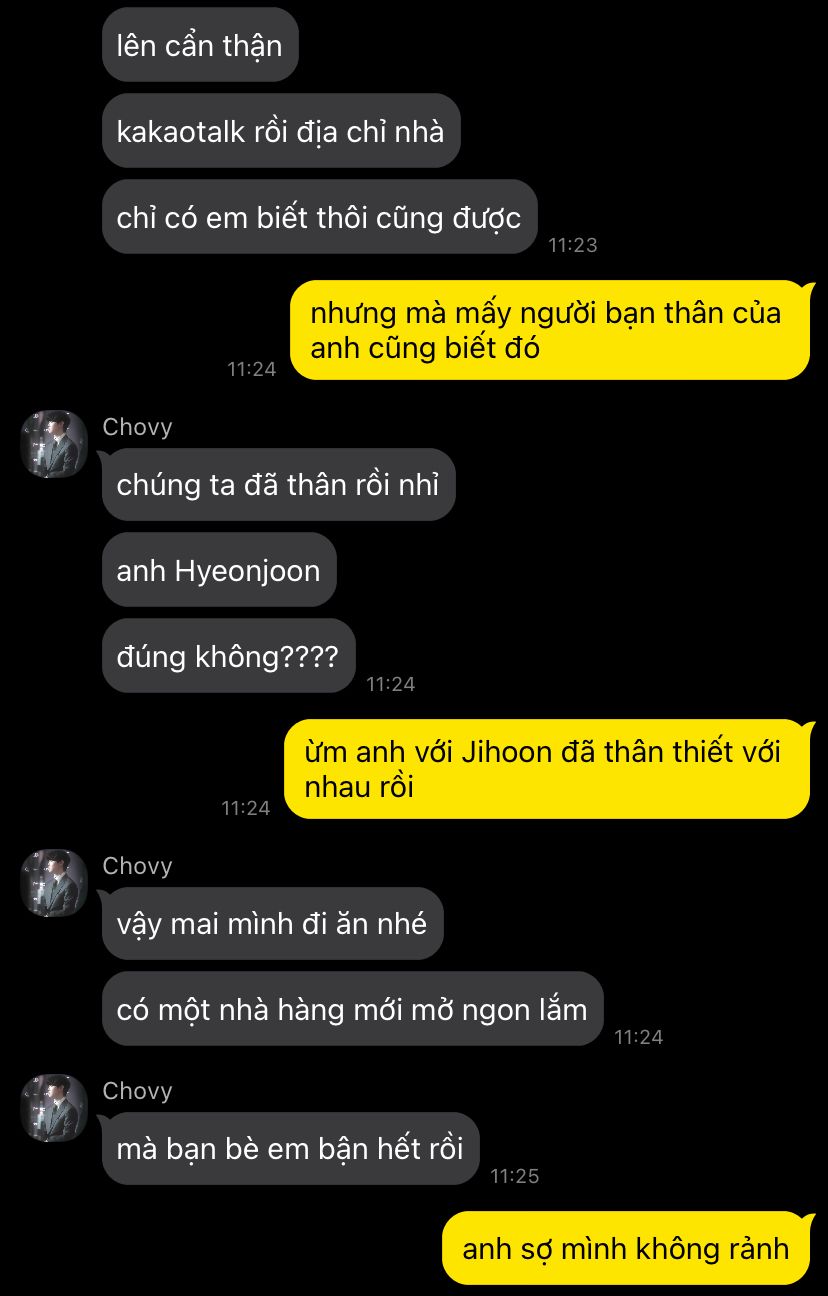Open Chovy's avatar beside "chúng ta đã thân rồi nhỉ"
Viewport: 828px width, 1296px height.
point(54,443)
